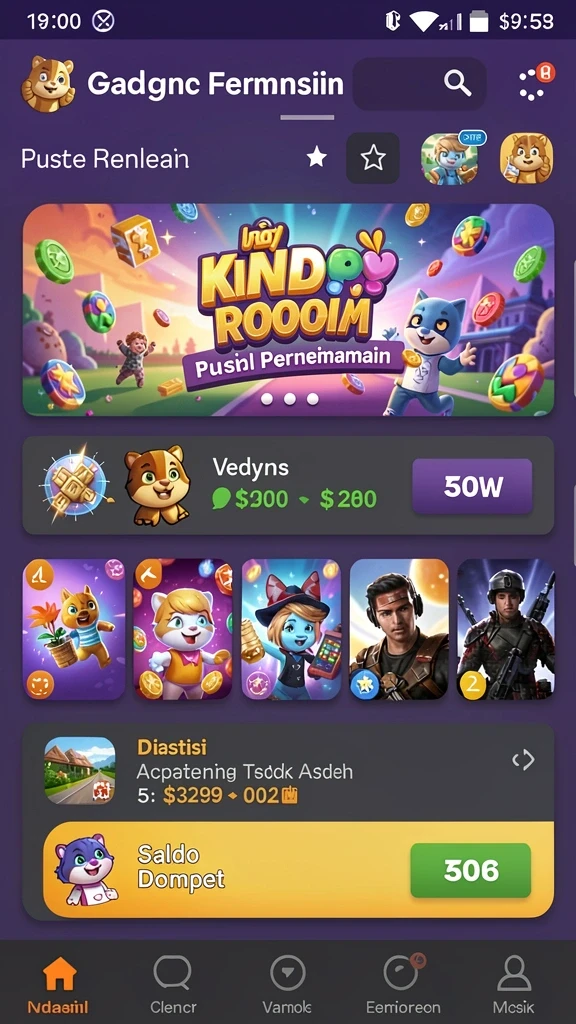Go to the Mcsik profile tab
The image size is (576, 1024).
(x=514, y=983)
